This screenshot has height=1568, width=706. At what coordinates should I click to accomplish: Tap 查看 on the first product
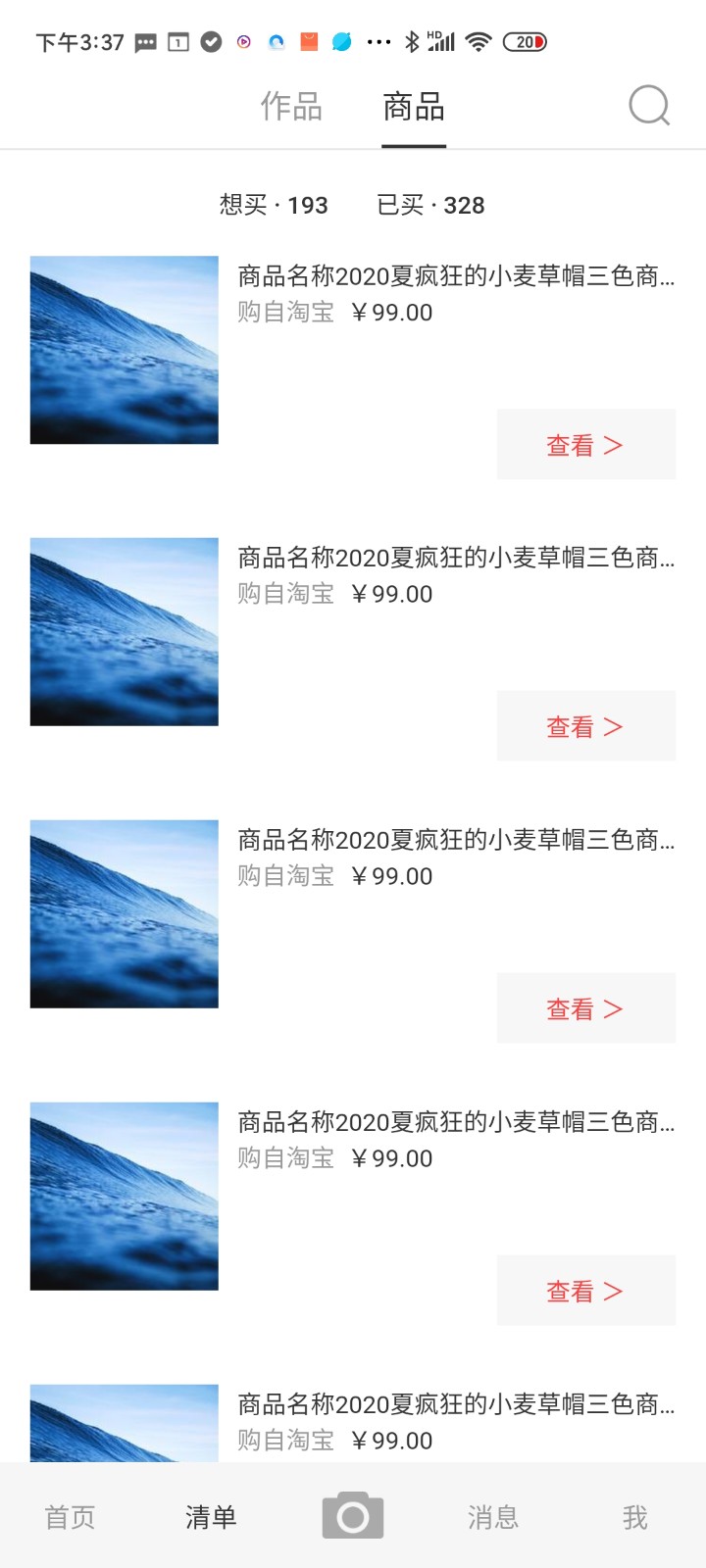585,445
